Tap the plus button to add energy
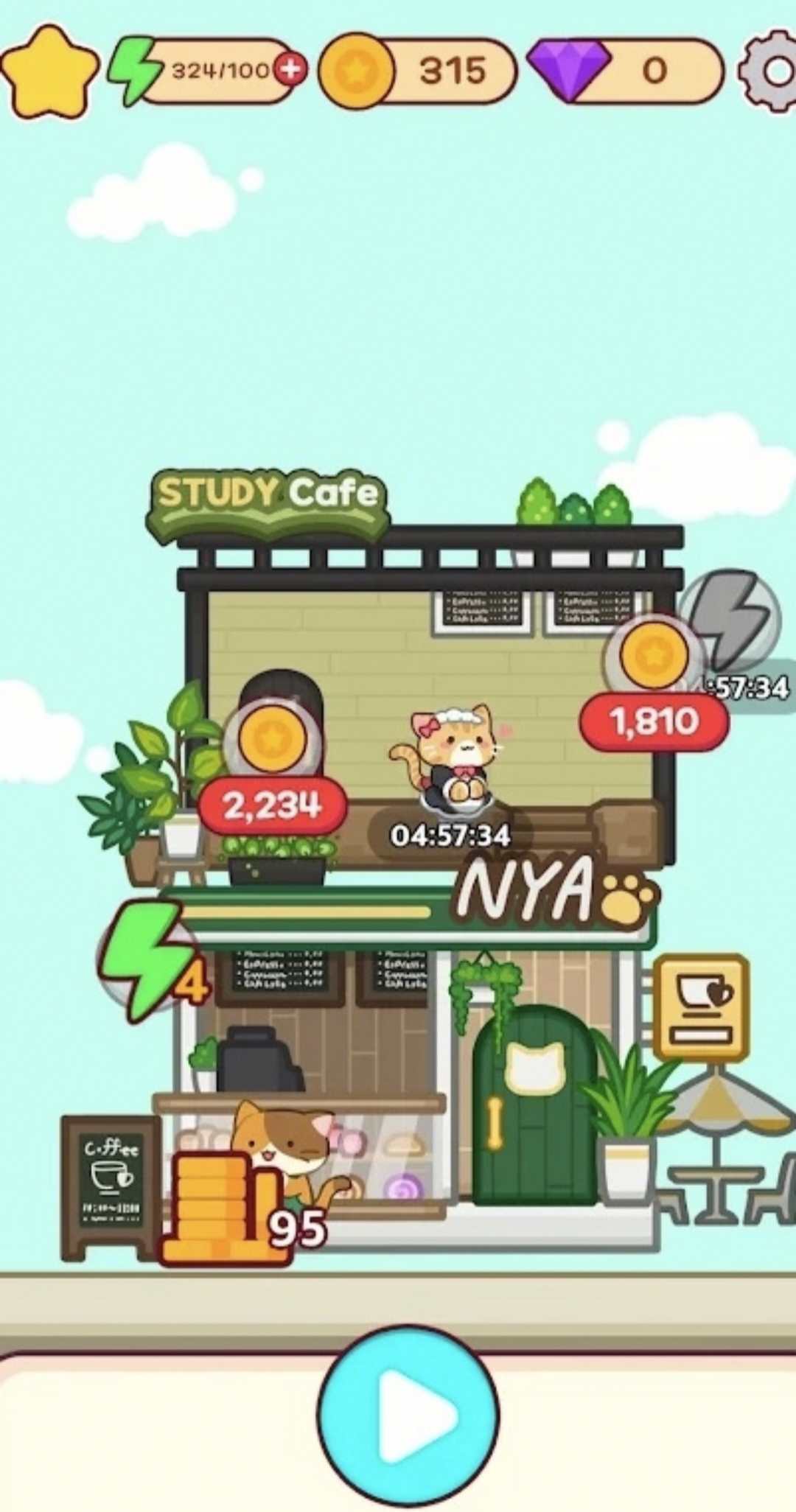Screen dimensions: 796x1512 290,69
